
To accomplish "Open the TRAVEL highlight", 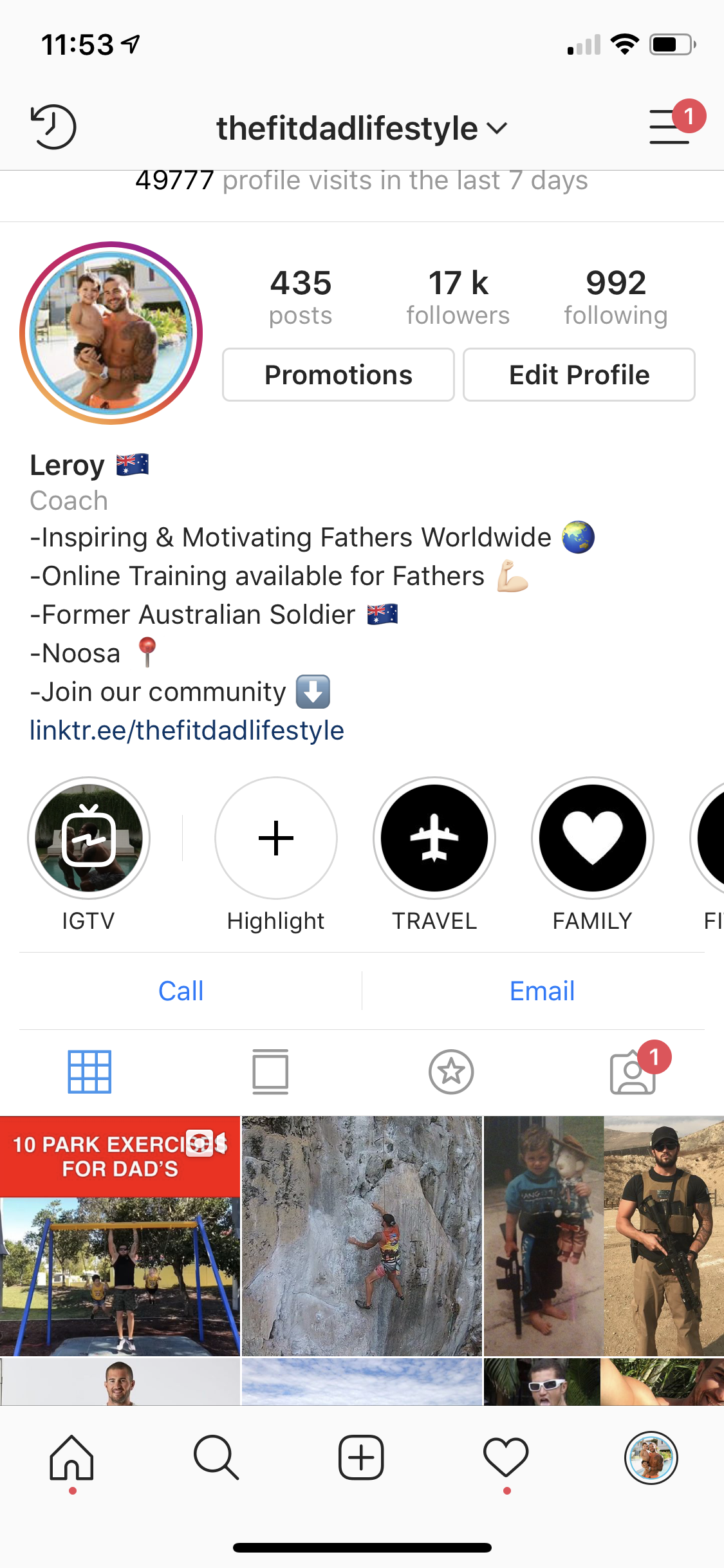I will pos(434,838).
